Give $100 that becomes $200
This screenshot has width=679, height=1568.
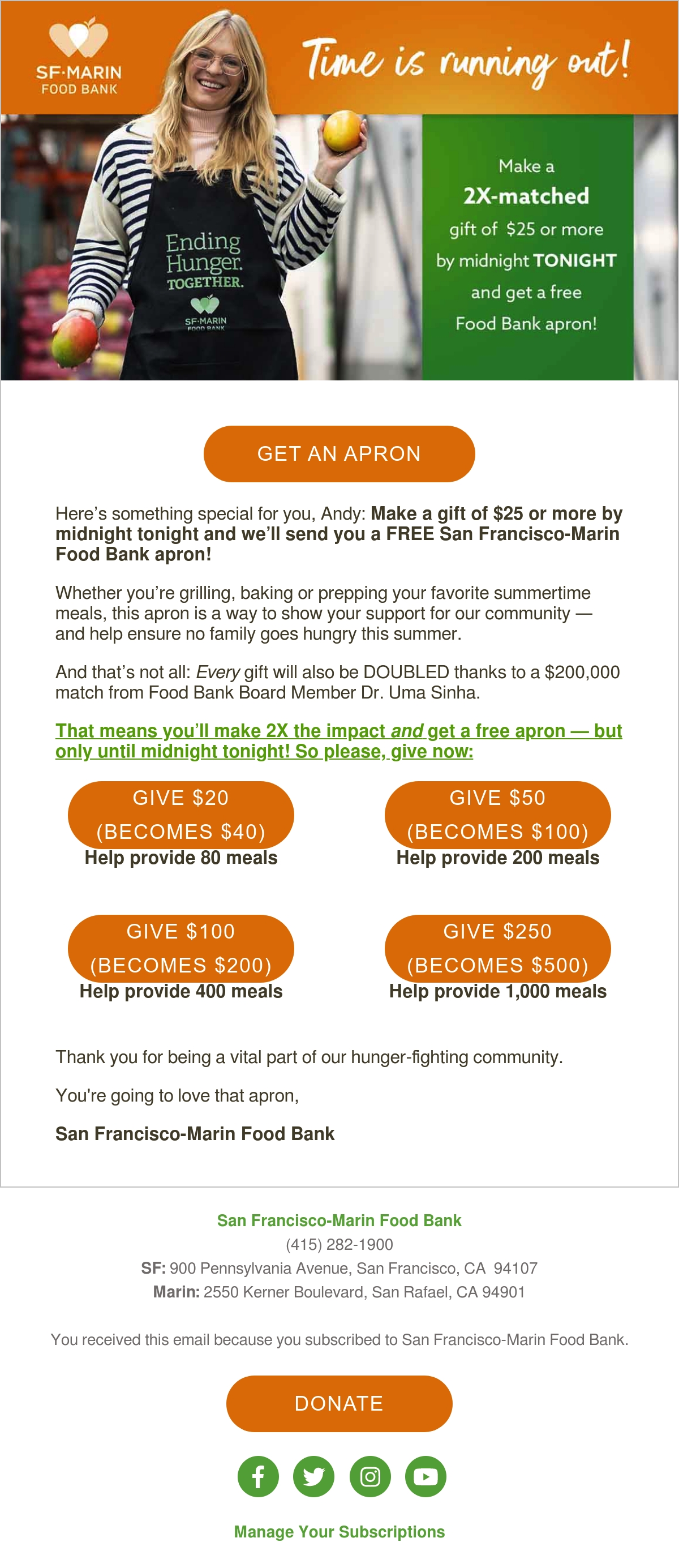[x=181, y=948]
